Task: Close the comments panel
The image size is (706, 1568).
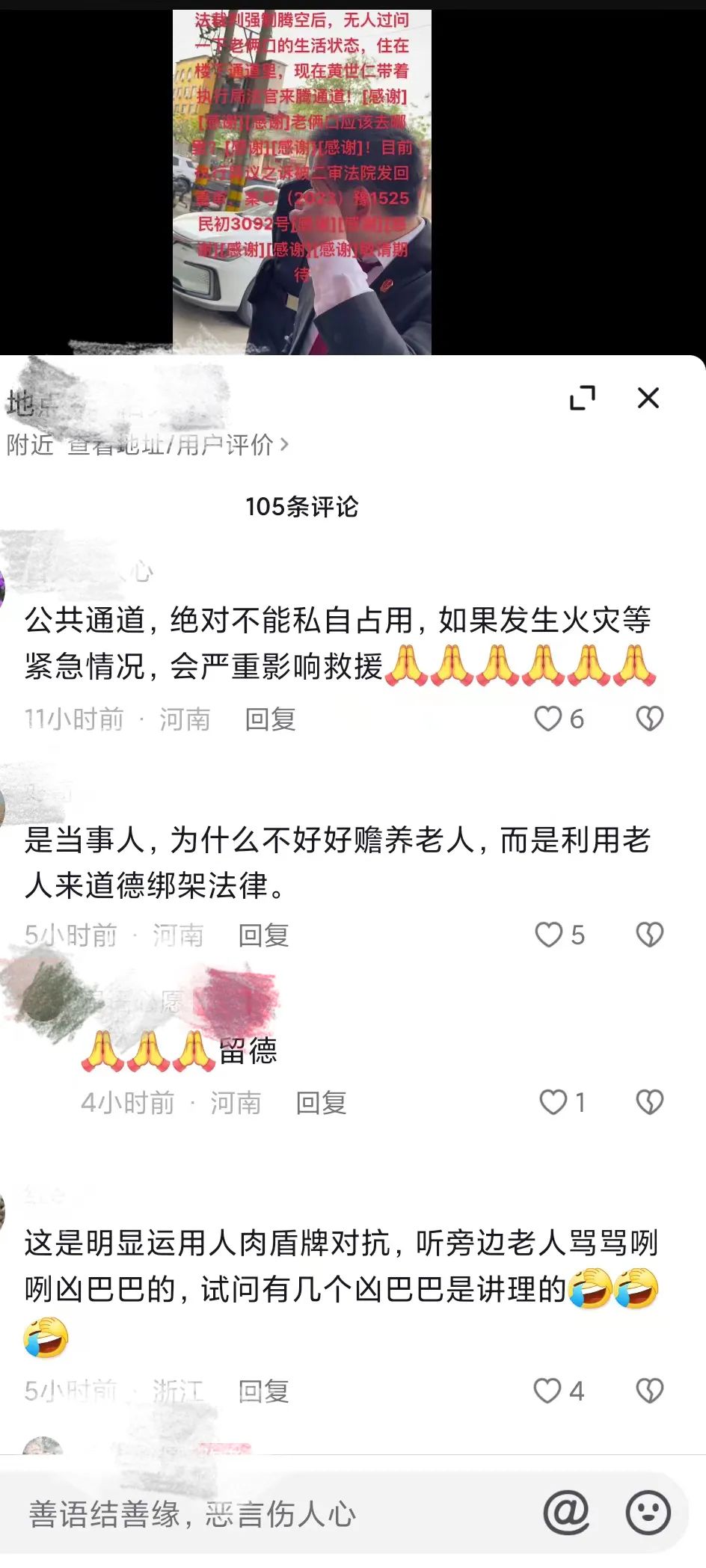Action: click(648, 398)
